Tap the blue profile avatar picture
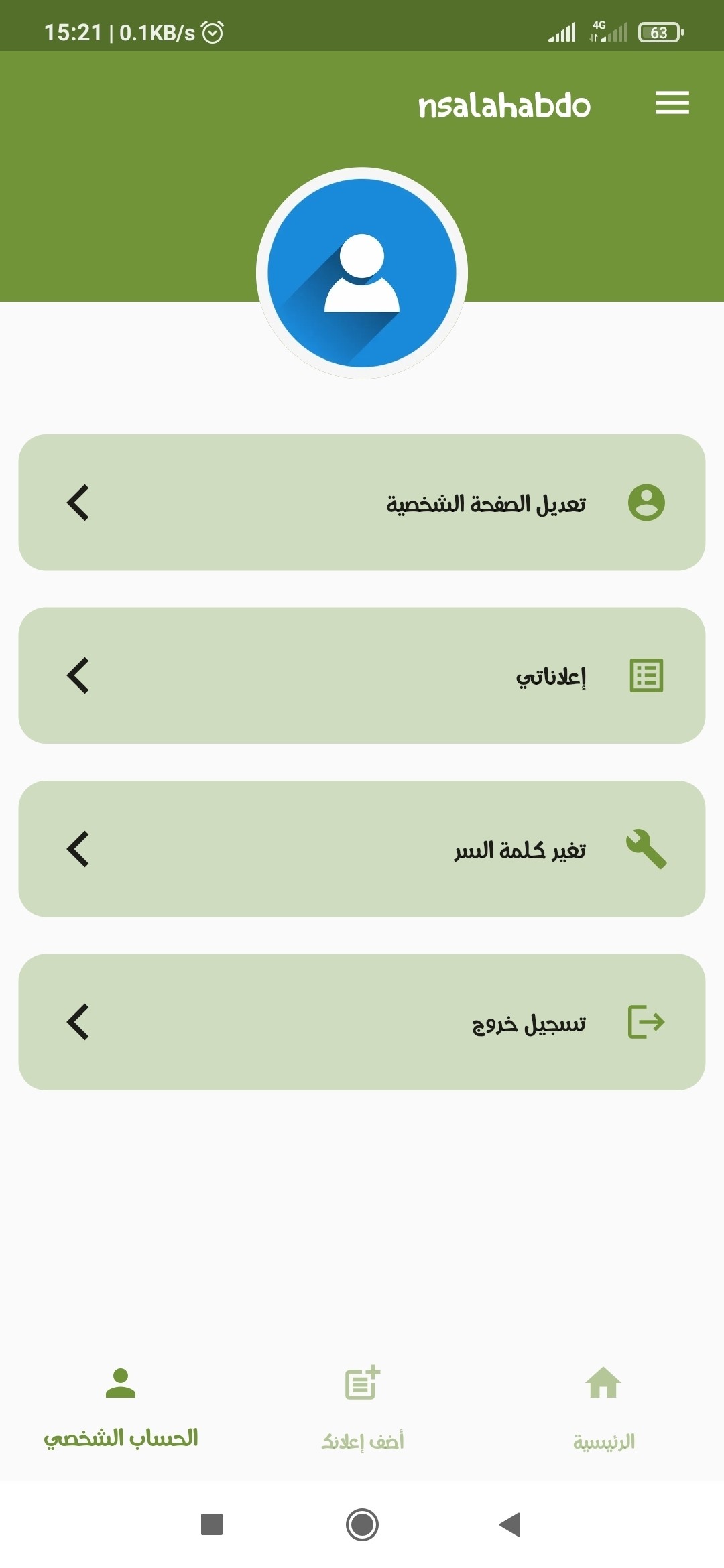Viewport: 724px width, 1568px height. 362,273
